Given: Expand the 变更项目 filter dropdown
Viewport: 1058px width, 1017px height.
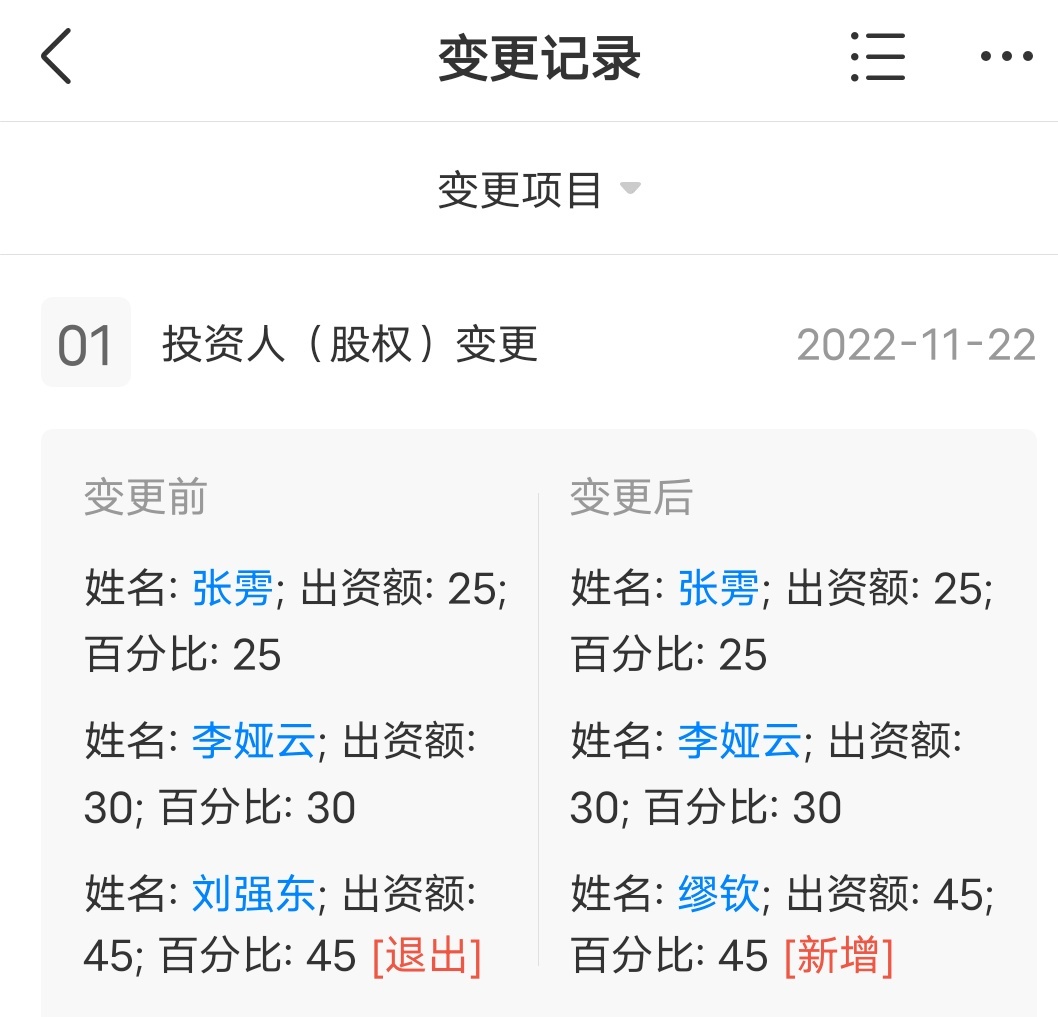Looking at the screenshot, I should pyautogui.click(x=539, y=190).
